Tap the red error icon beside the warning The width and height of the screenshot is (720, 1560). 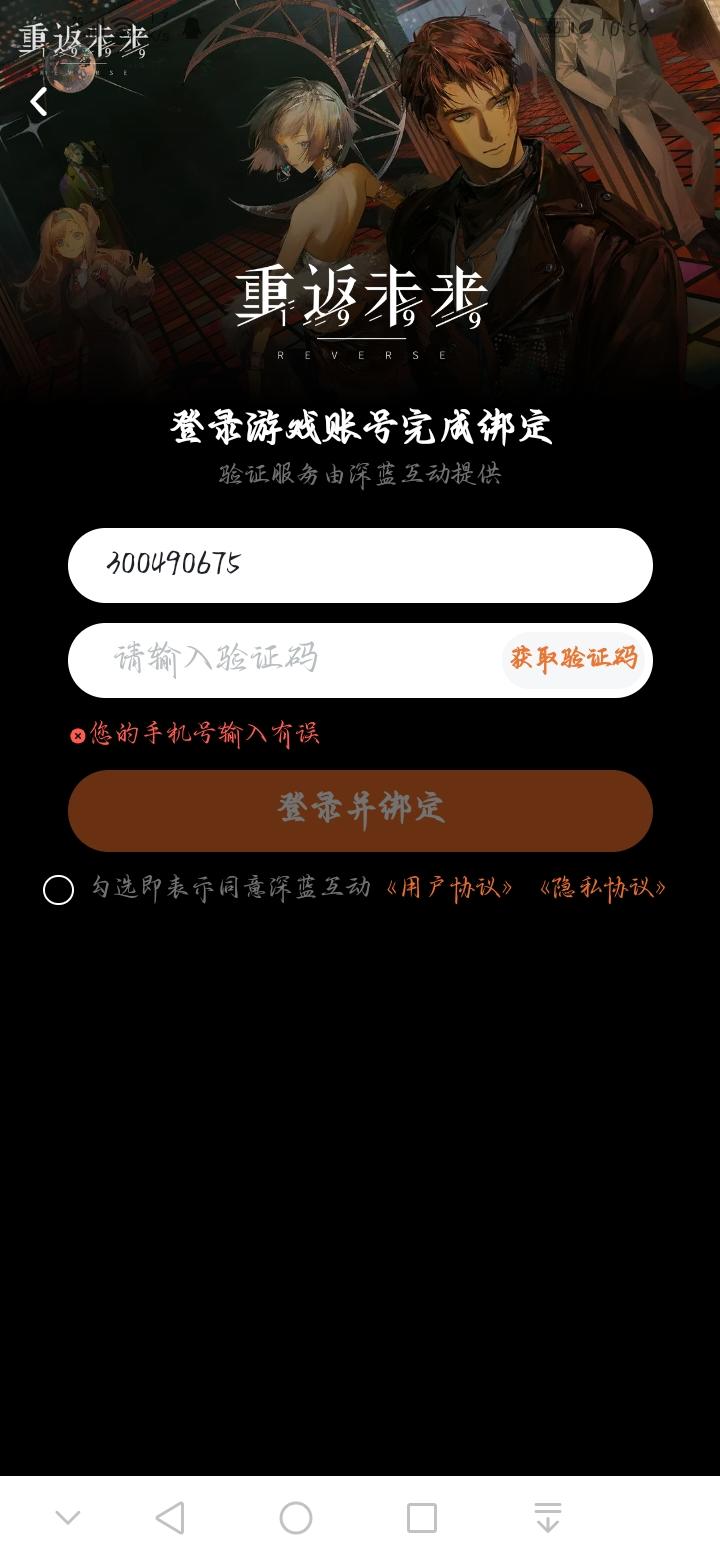(78, 736)
